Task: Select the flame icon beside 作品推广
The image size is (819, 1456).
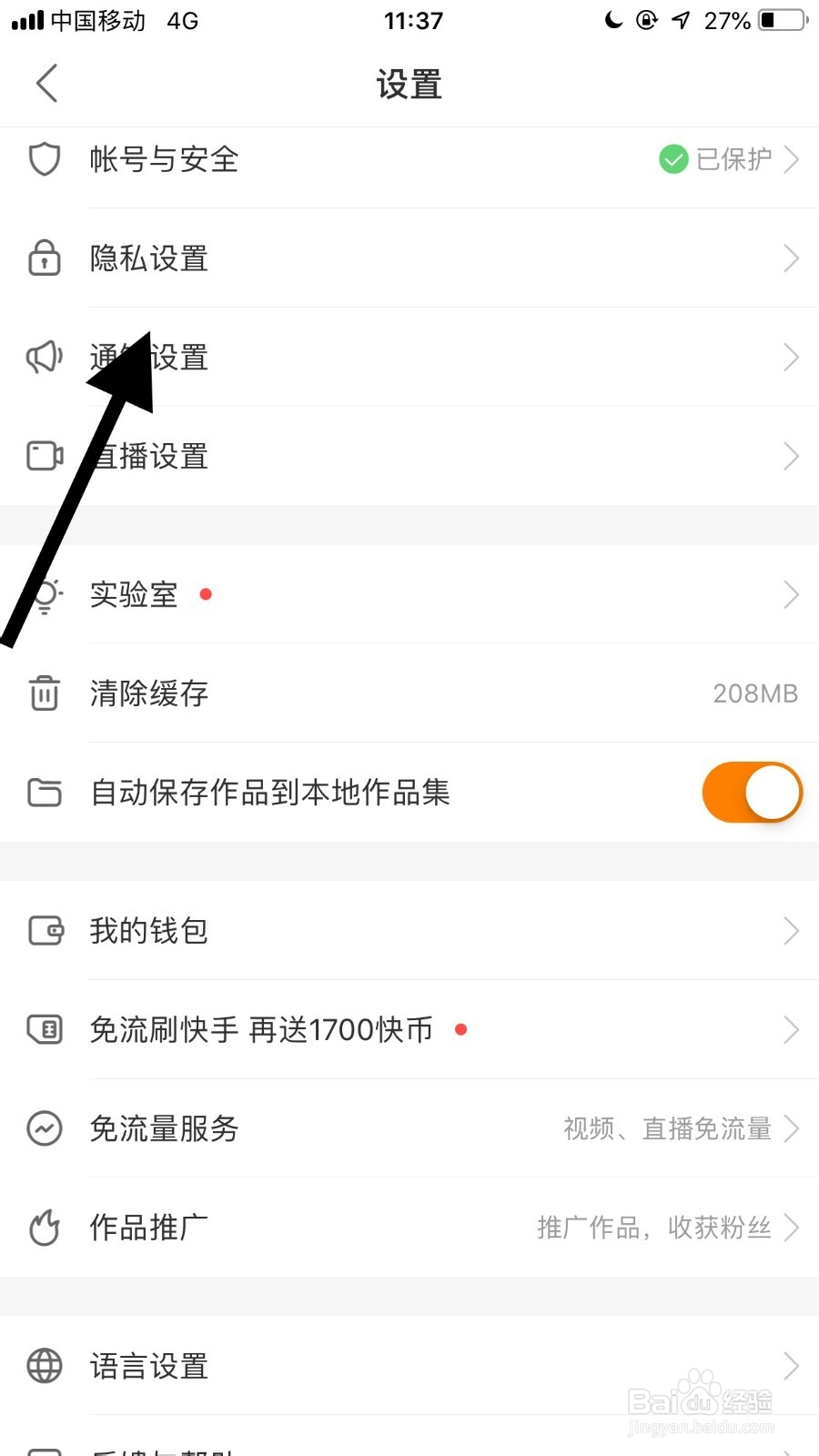Action: point(44,1228)
